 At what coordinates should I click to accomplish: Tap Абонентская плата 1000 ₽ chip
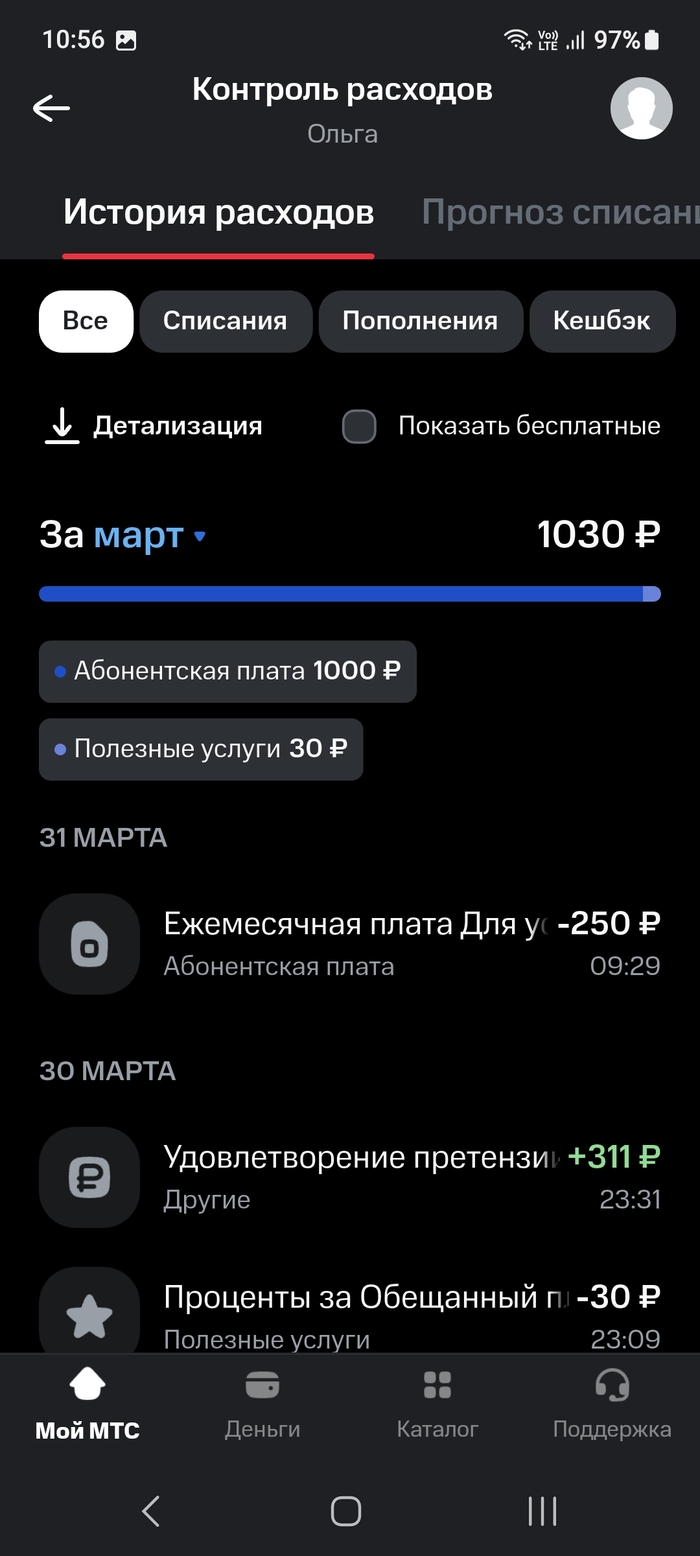tap(227, 671)
